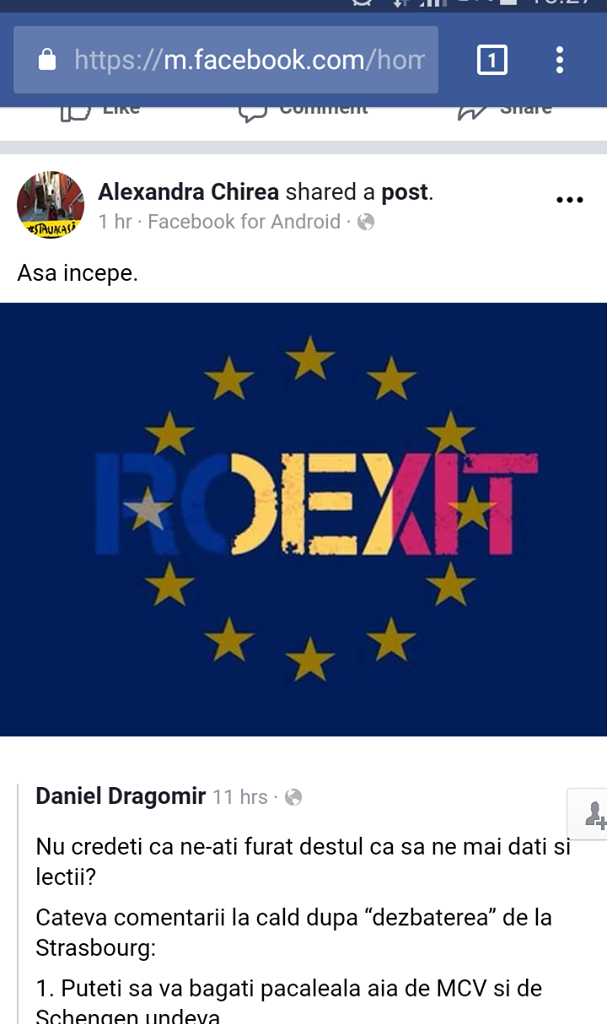
Task: Tap the add friend icon beside Daniel Dragomir
Action: pyautogui.click(x=592, y=814)
